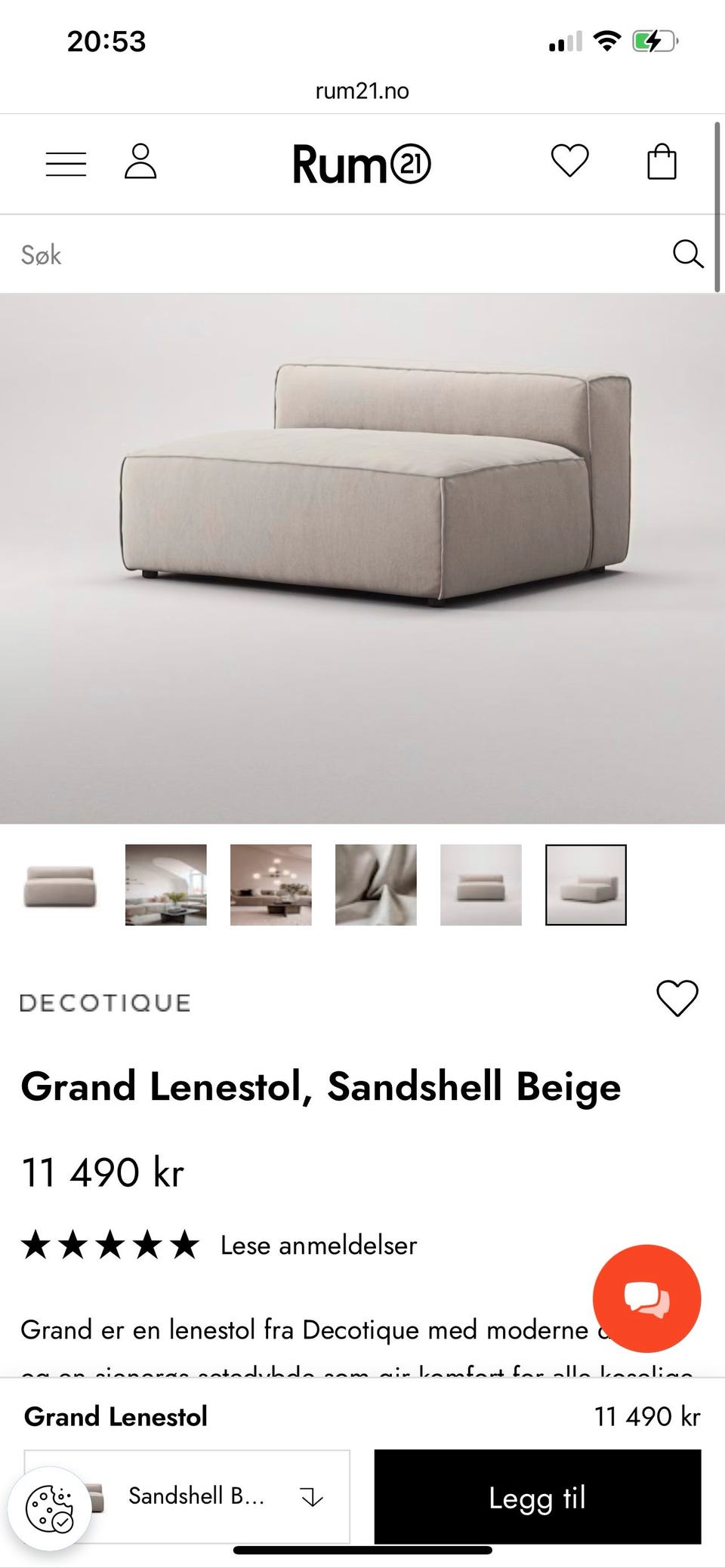Image resolution: width=725 pixels, height=1568 pixels.
Task: Click the rum21.no address bar label
Action: point(362,91)
